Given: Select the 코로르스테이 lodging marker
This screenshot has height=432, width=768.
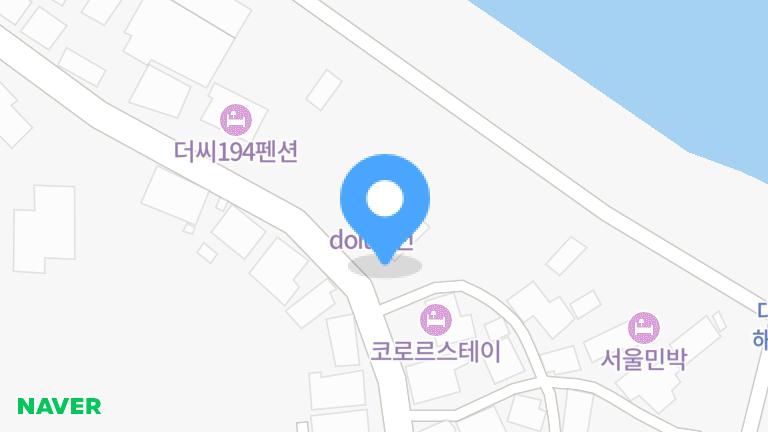Looking at the screenshot, I should pos(436,320).
